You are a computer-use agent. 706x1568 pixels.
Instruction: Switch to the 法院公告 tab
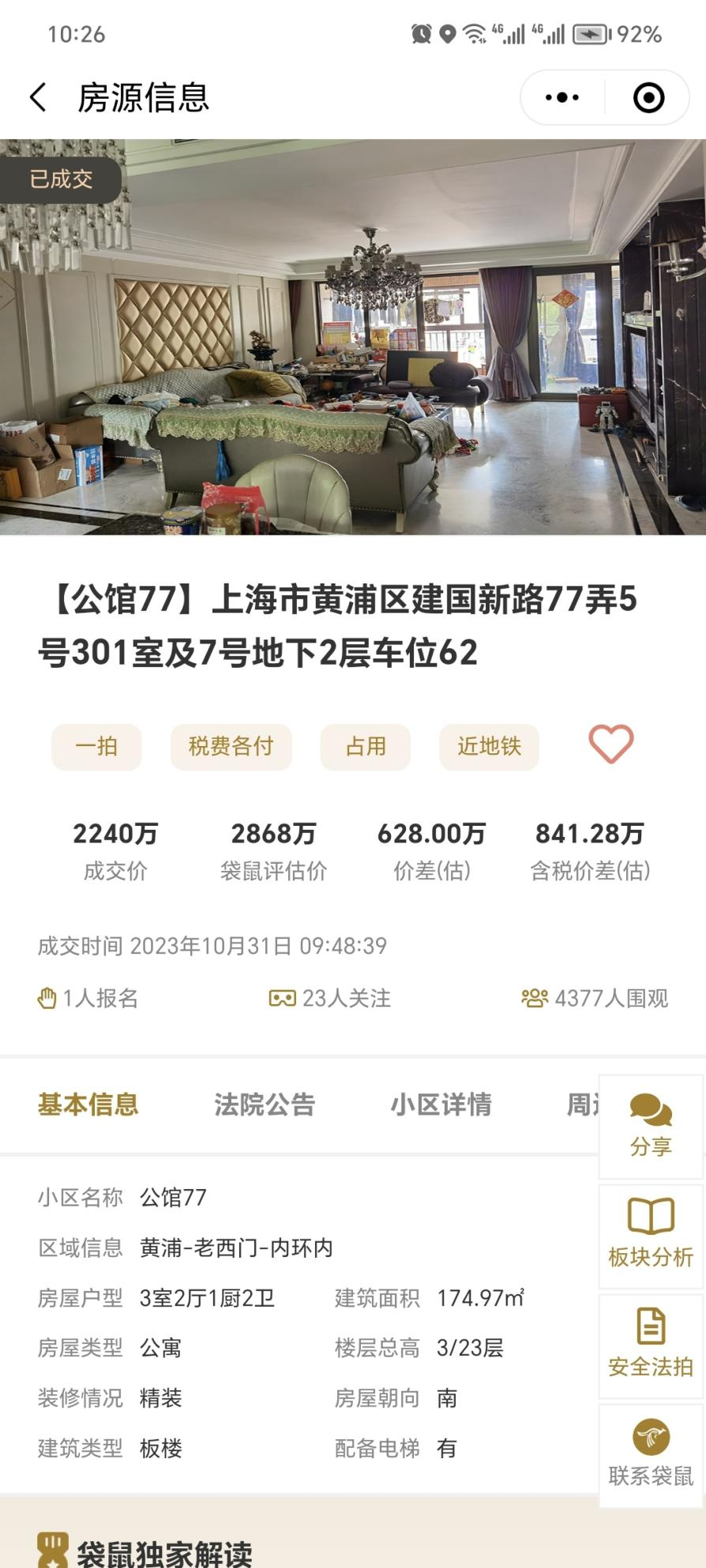click(265, 1105)
